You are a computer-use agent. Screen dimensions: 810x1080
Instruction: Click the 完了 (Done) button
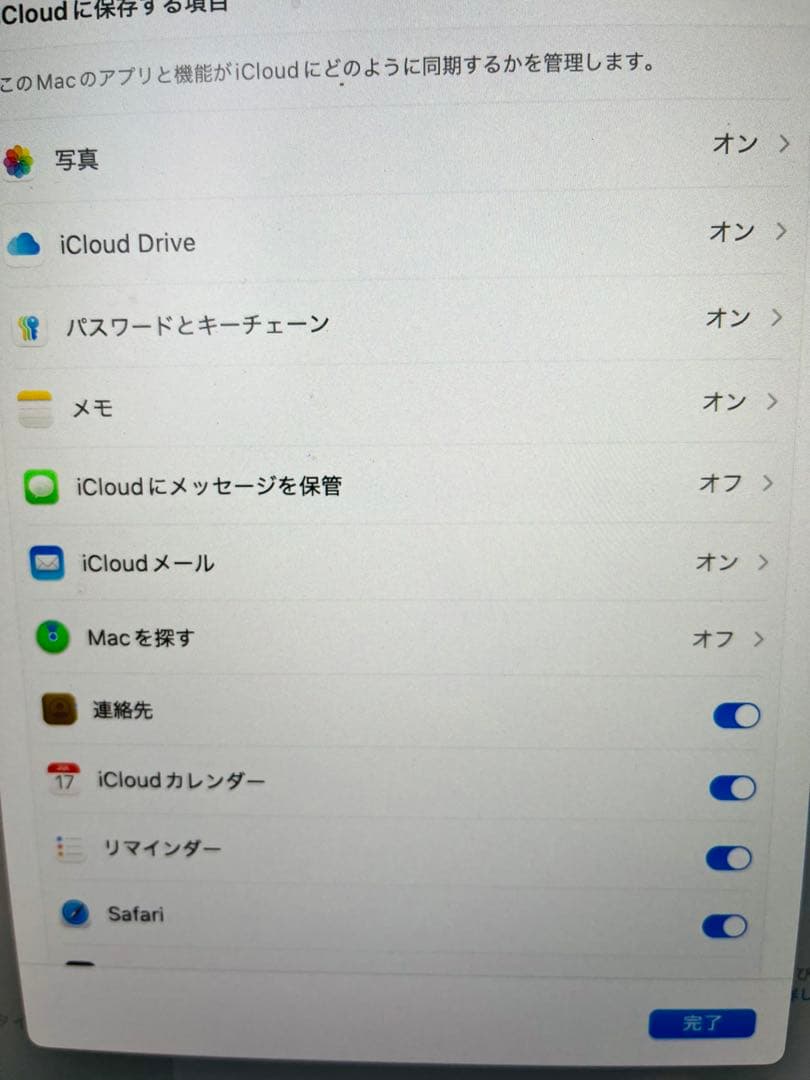click(702, 1022)
